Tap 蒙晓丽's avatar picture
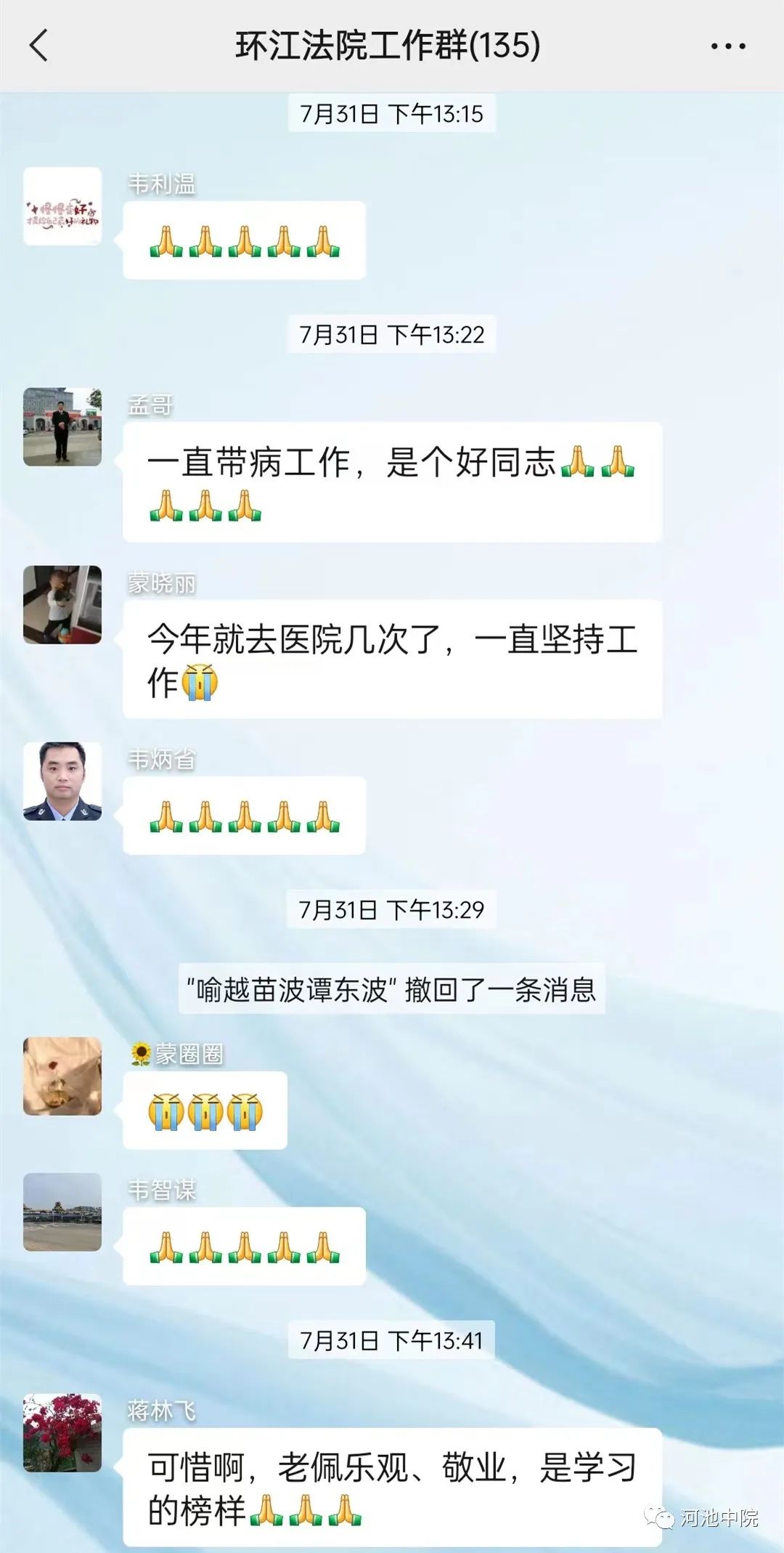Screen dimensions: 784x1553 coord(62,605)
